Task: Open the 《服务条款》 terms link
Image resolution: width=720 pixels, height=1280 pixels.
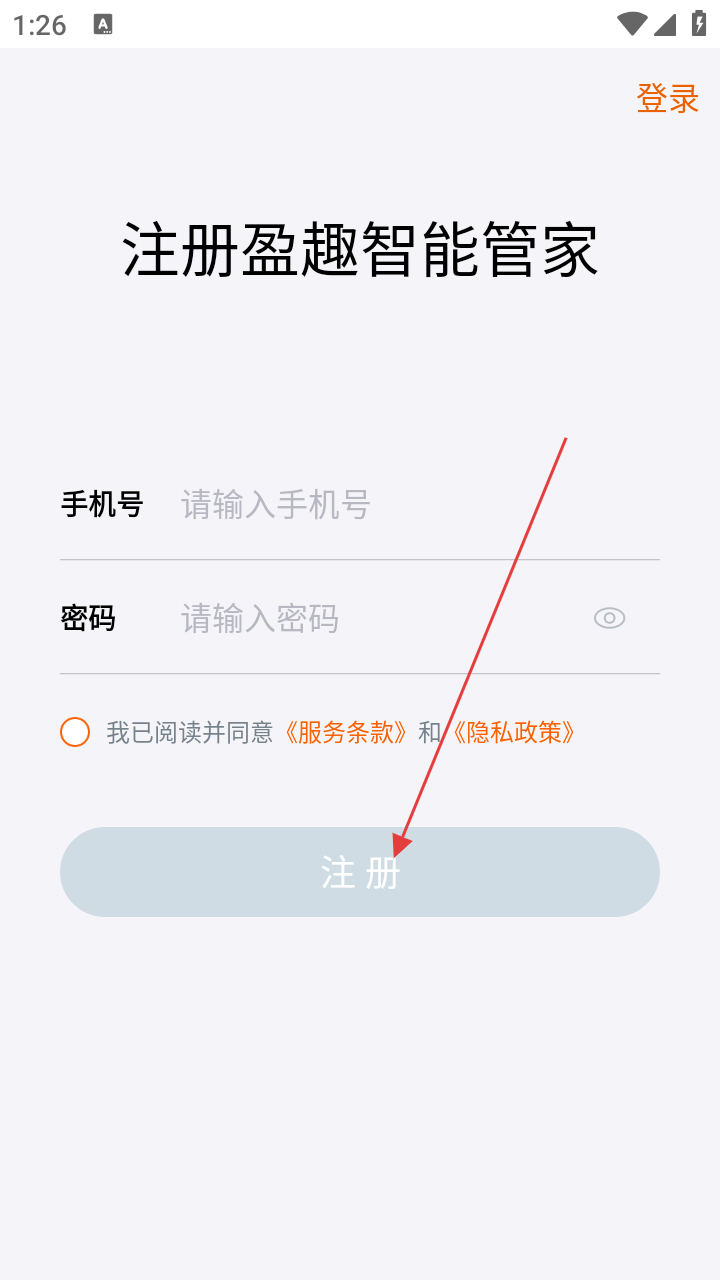Action: (346, 733)
